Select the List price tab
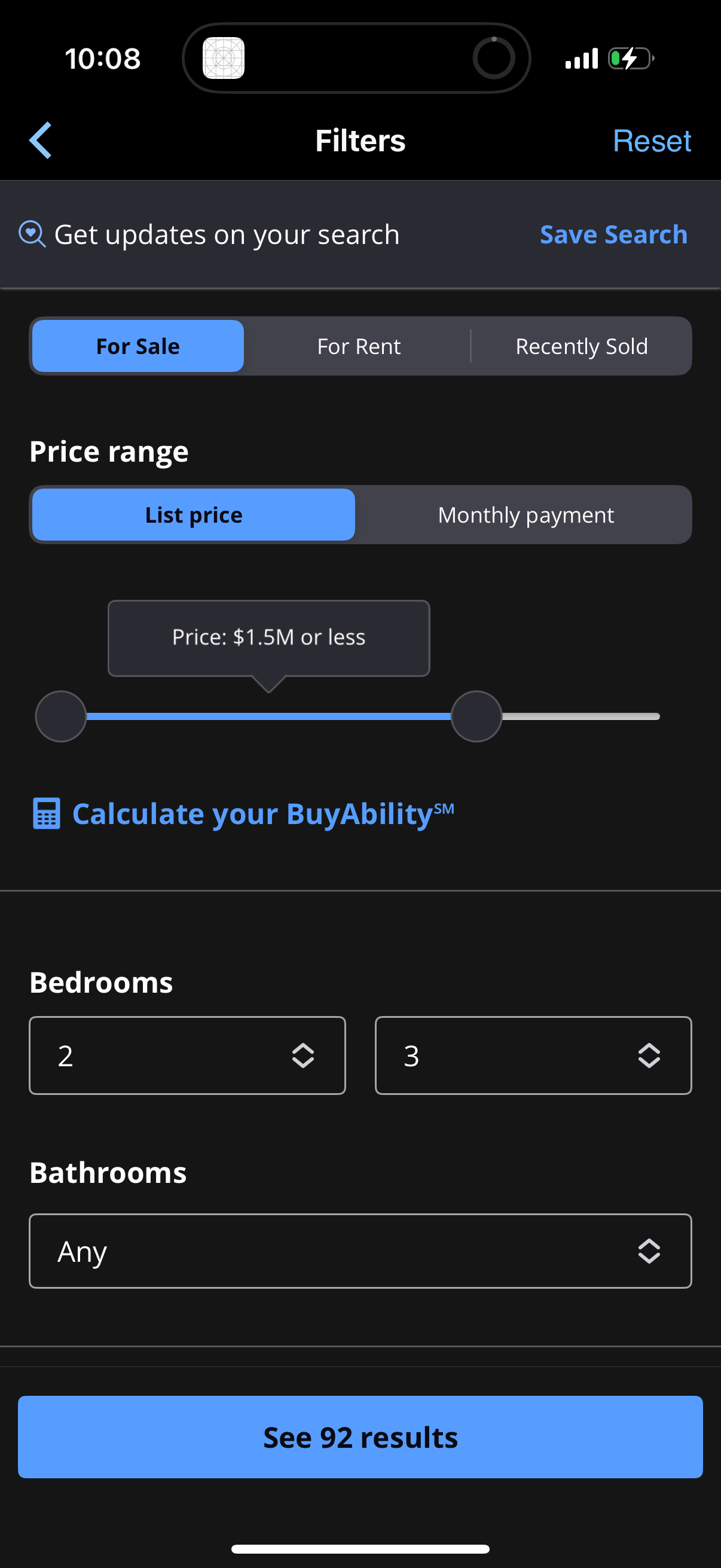Image resolution: width=721 pixels, height=1568 pixels. tap(193, 514)
